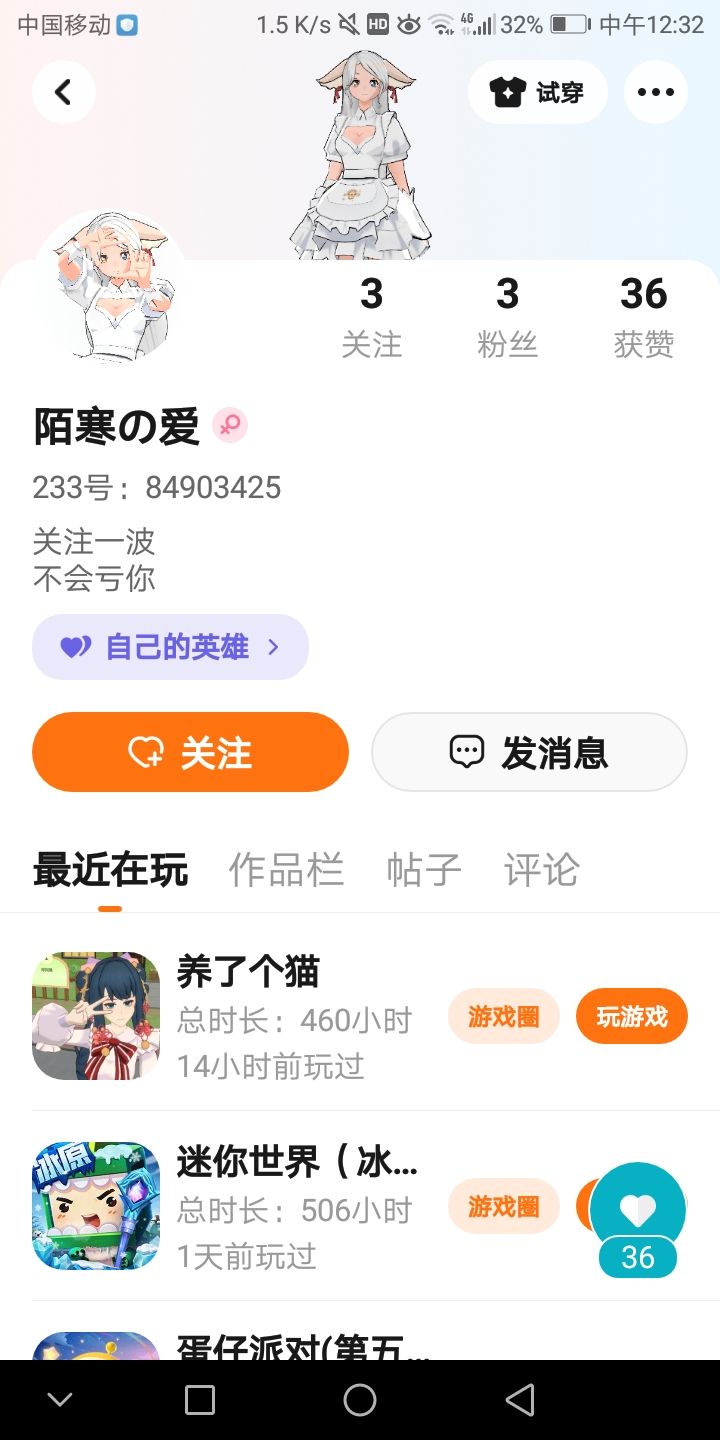Tap the system home button
The width and height of the screenshot is (720, 1440).
pos(360,1400)
